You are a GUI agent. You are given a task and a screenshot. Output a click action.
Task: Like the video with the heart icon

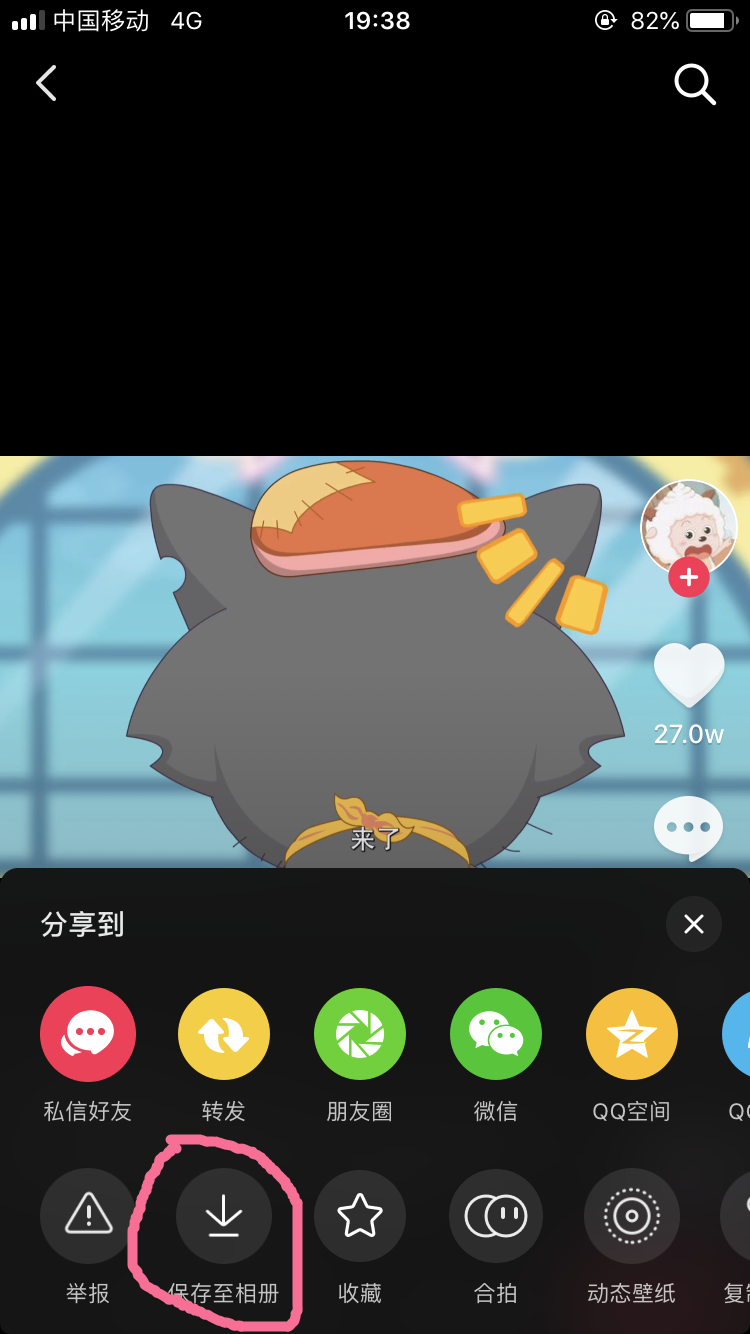coord(689,676)
